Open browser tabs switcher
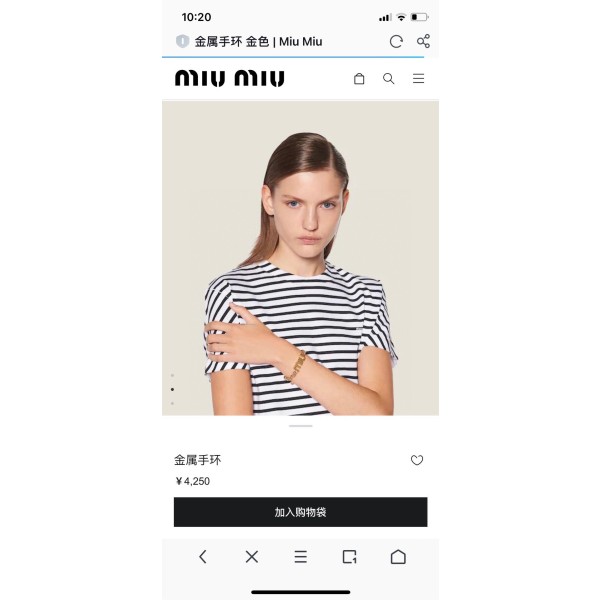Image resolution: width=600 pixels, height=600 pixels. pyautogui.click(x=349, y=557)
